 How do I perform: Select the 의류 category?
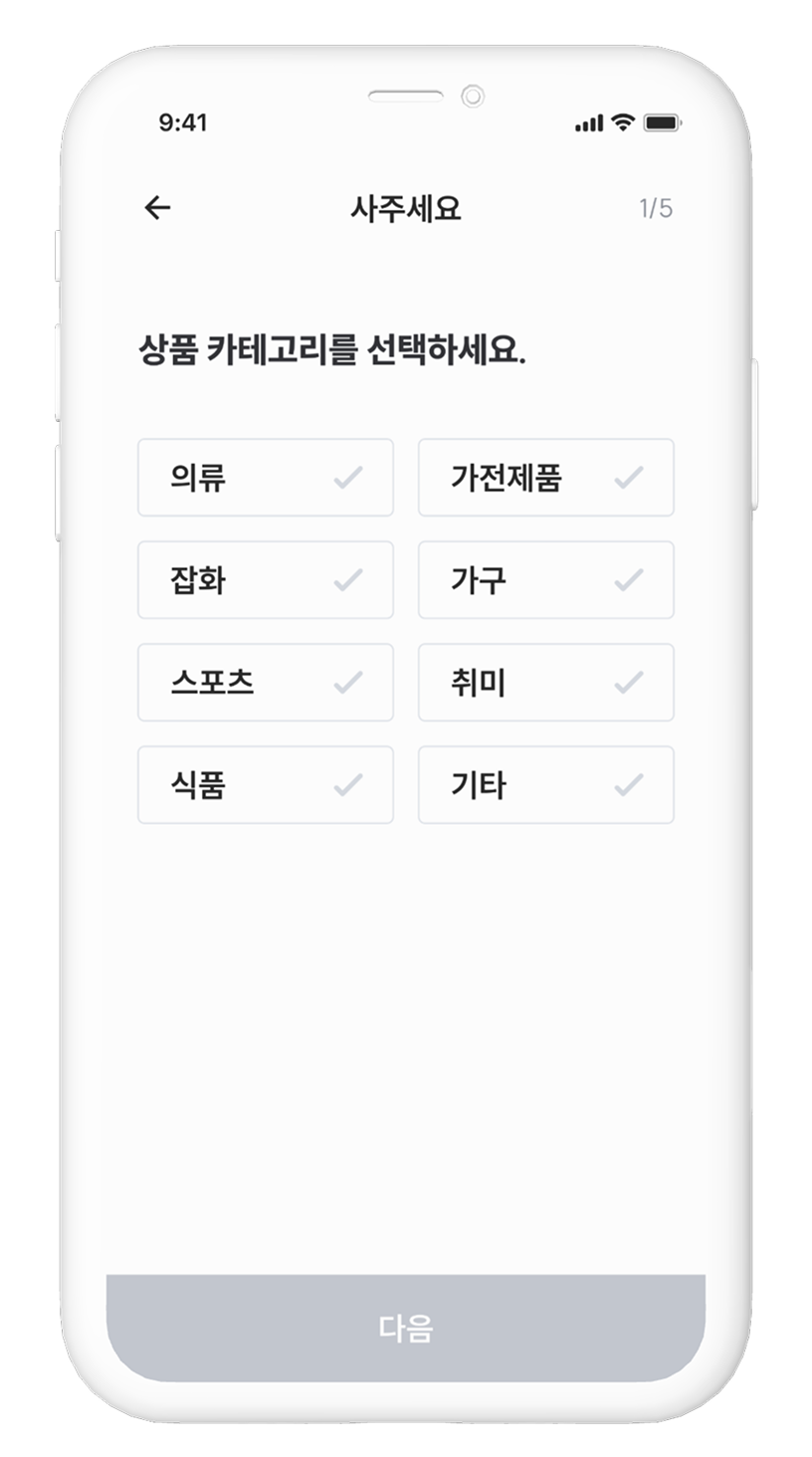tap(265, 478)
